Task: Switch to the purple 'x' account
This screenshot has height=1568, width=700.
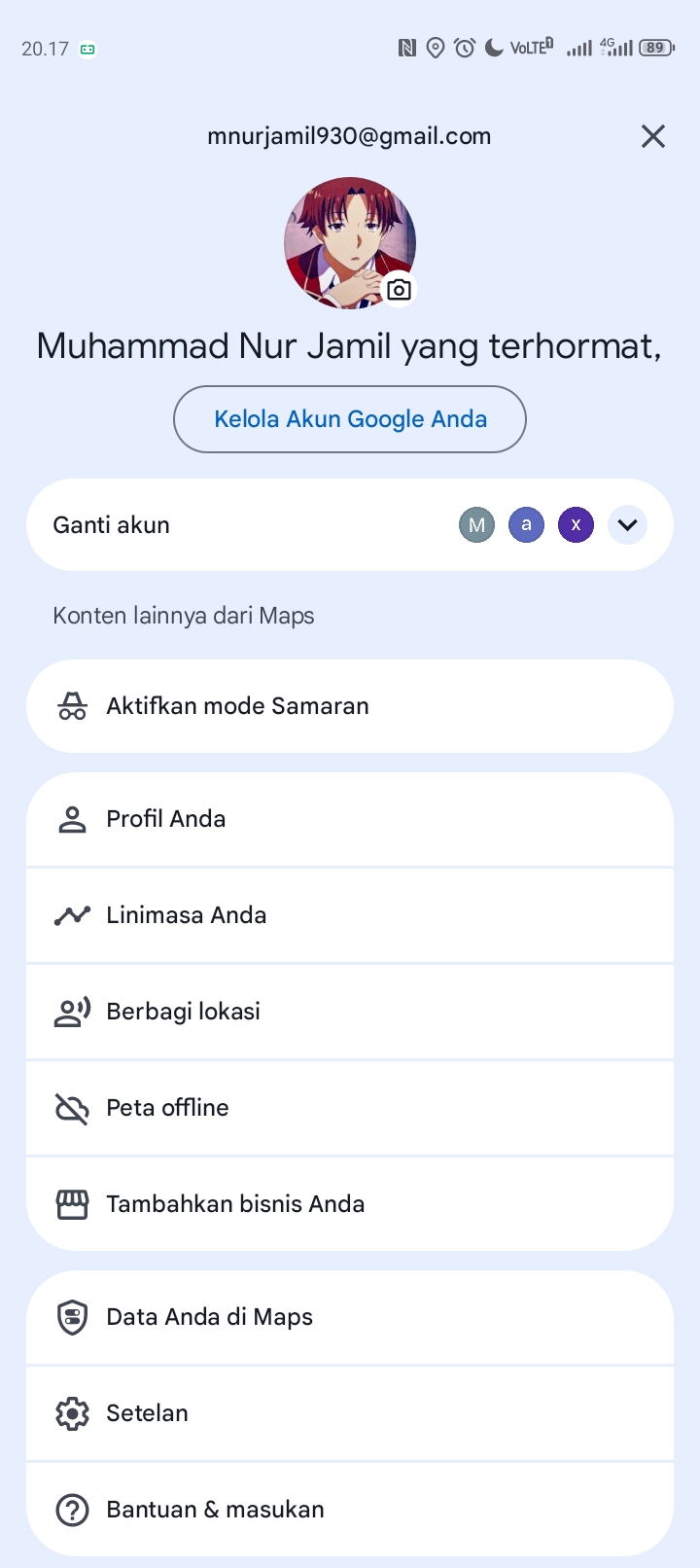Action: click(576, 525)
